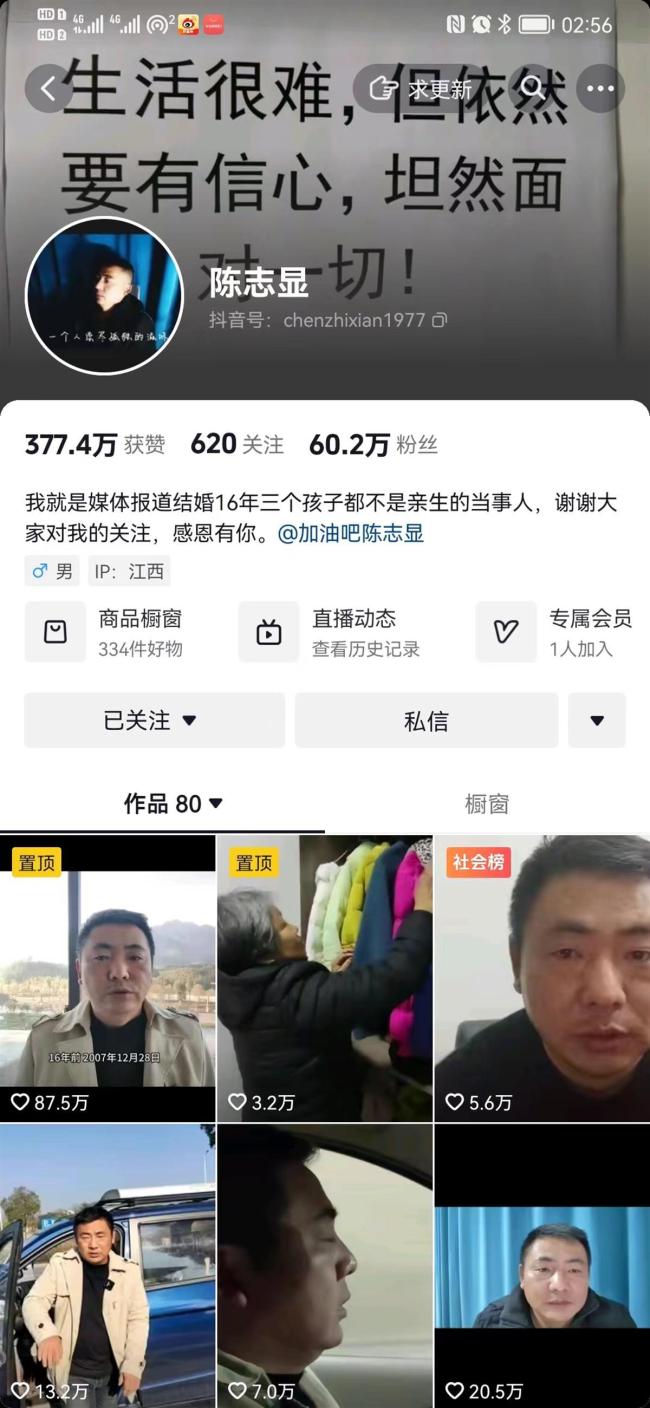Open the 社会榜 video with 5.6万 likes
Viewport: 650px width, 1408px height.
pos(541,978)
